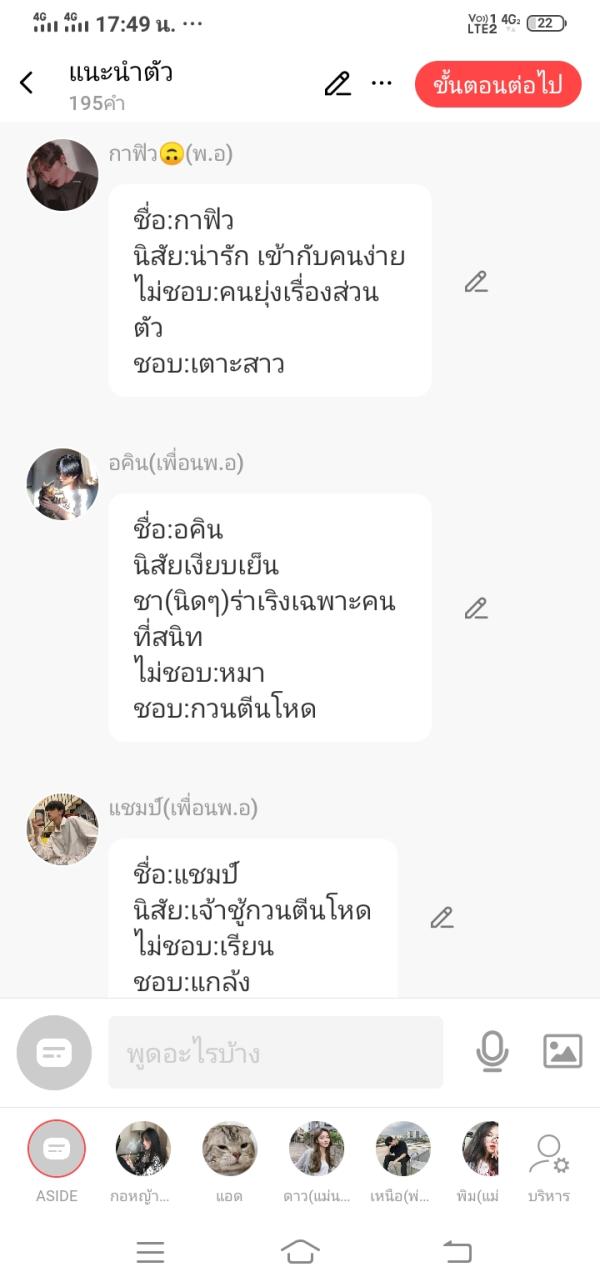Edit the แชมป์ introduction message
This screenshot has width=600, height=1287.
(442, 917)
